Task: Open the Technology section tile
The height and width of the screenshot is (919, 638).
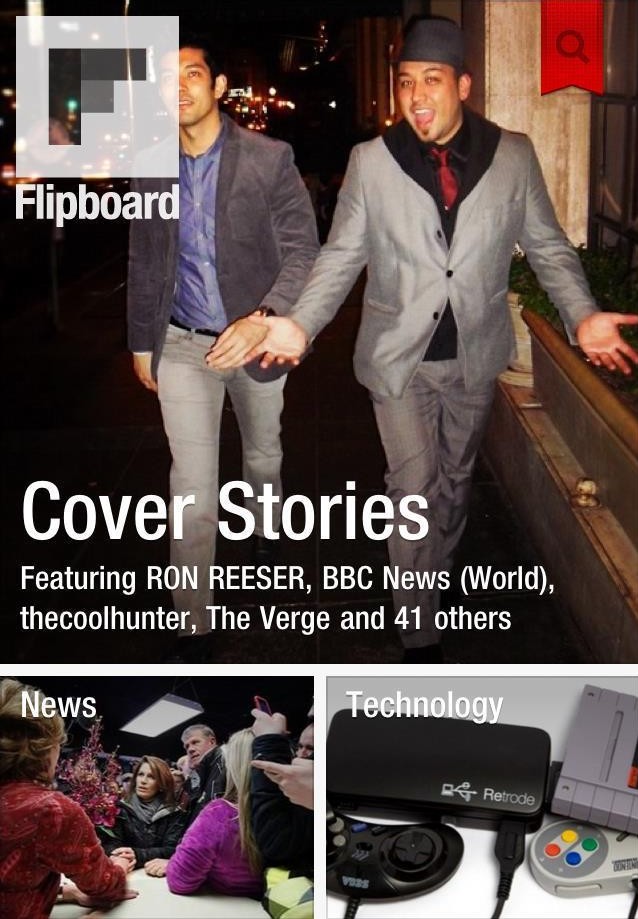Action: pos(481,798)
